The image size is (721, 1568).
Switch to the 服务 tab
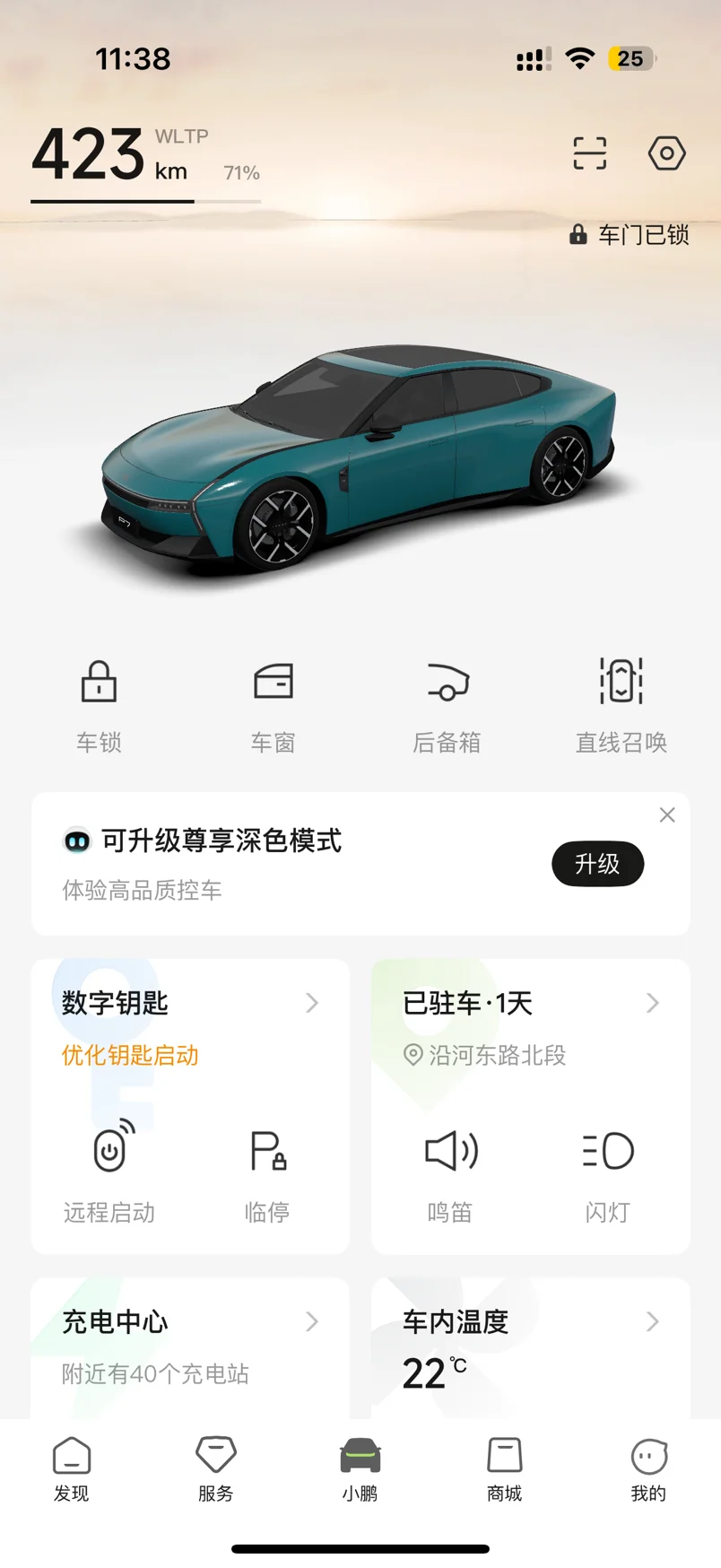[215, 1468]
